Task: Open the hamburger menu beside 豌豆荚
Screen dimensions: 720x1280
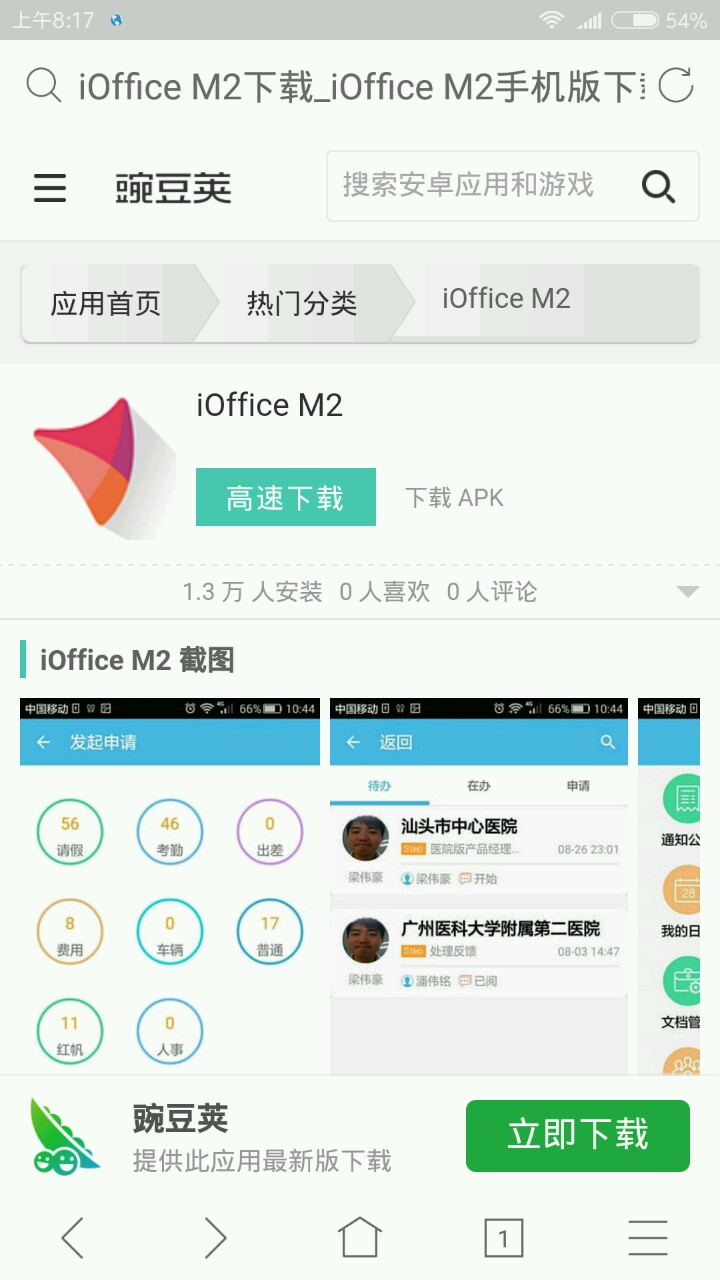Action: (x=50, y=187)
